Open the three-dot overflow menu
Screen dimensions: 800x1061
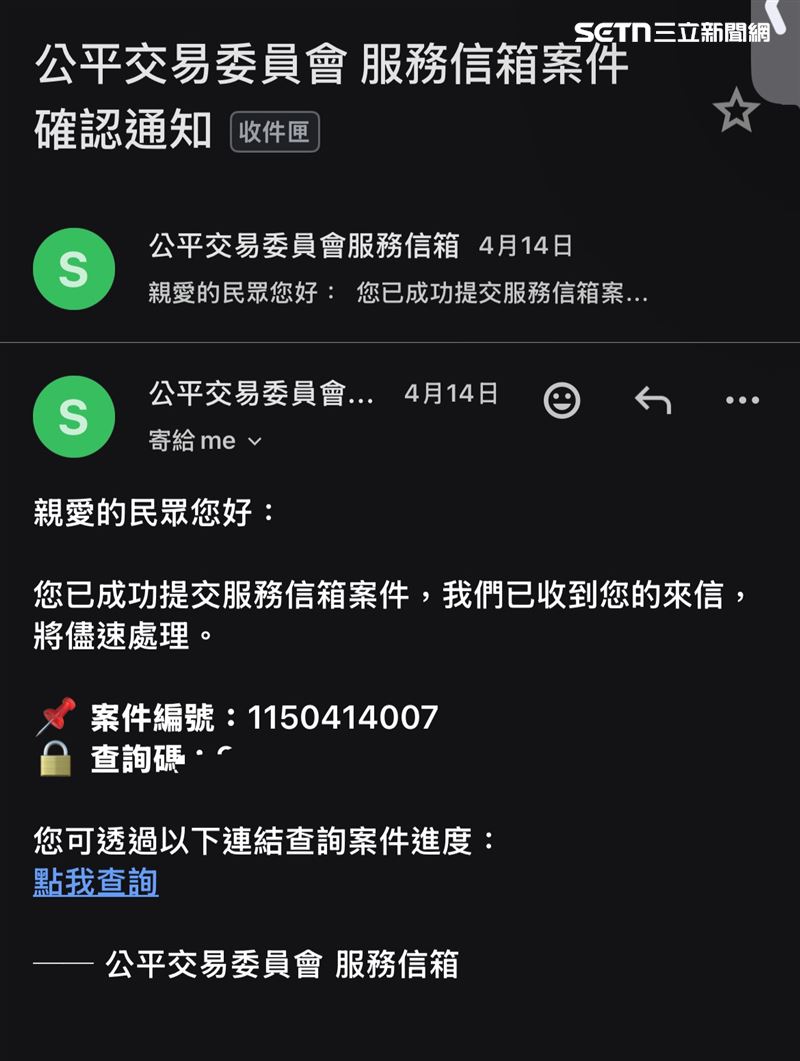click(741, 398)
